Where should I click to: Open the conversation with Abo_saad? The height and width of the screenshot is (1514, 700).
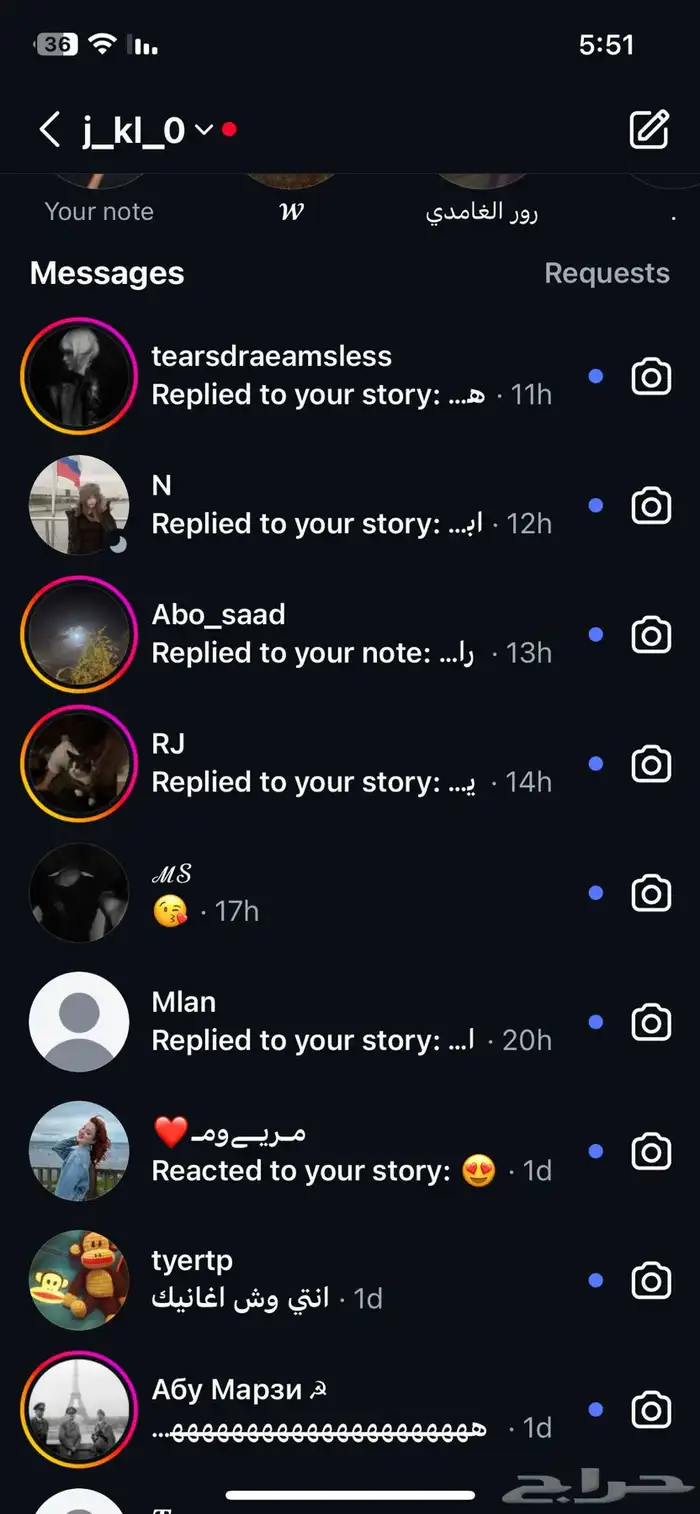click(x=350, y=634)
